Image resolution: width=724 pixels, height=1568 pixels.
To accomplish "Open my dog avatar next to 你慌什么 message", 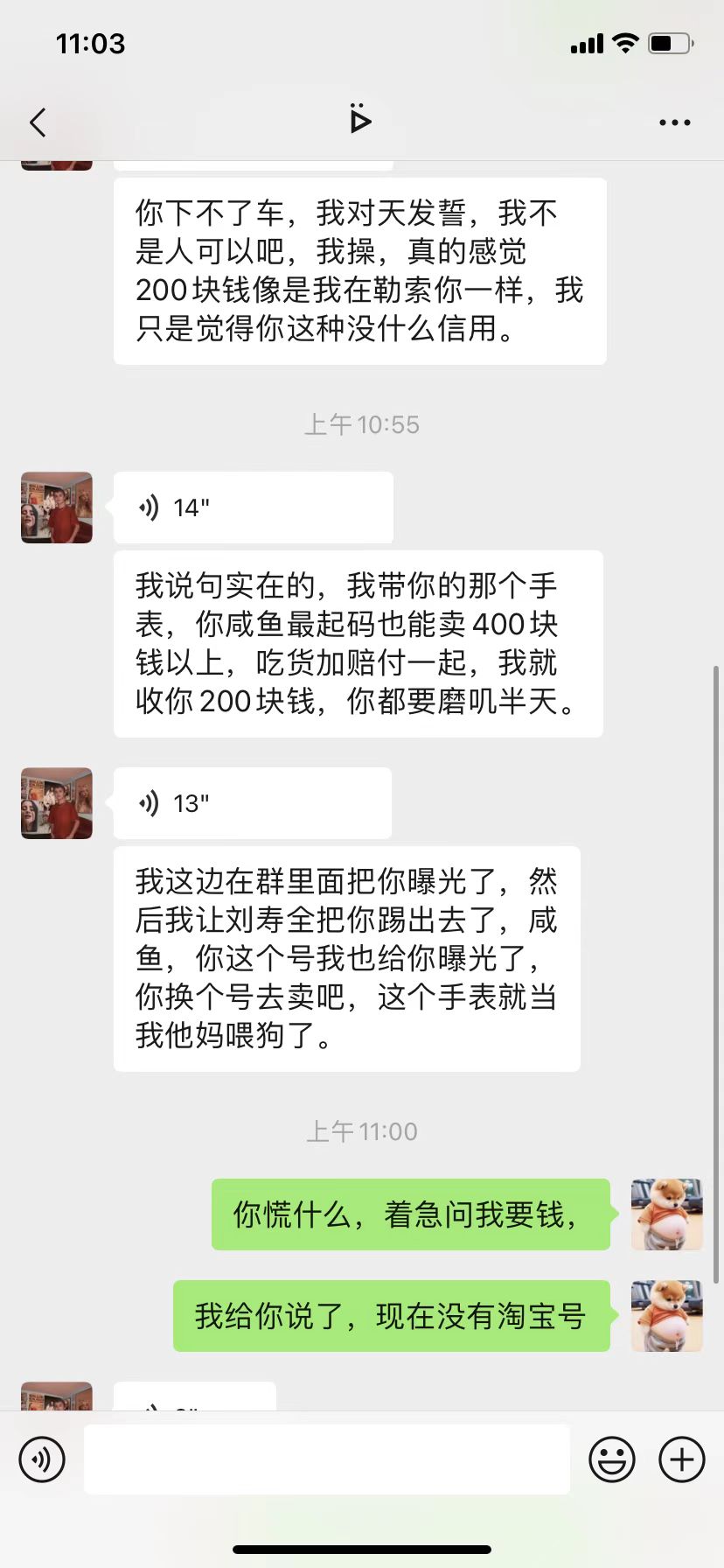I will coord(667,1214).
